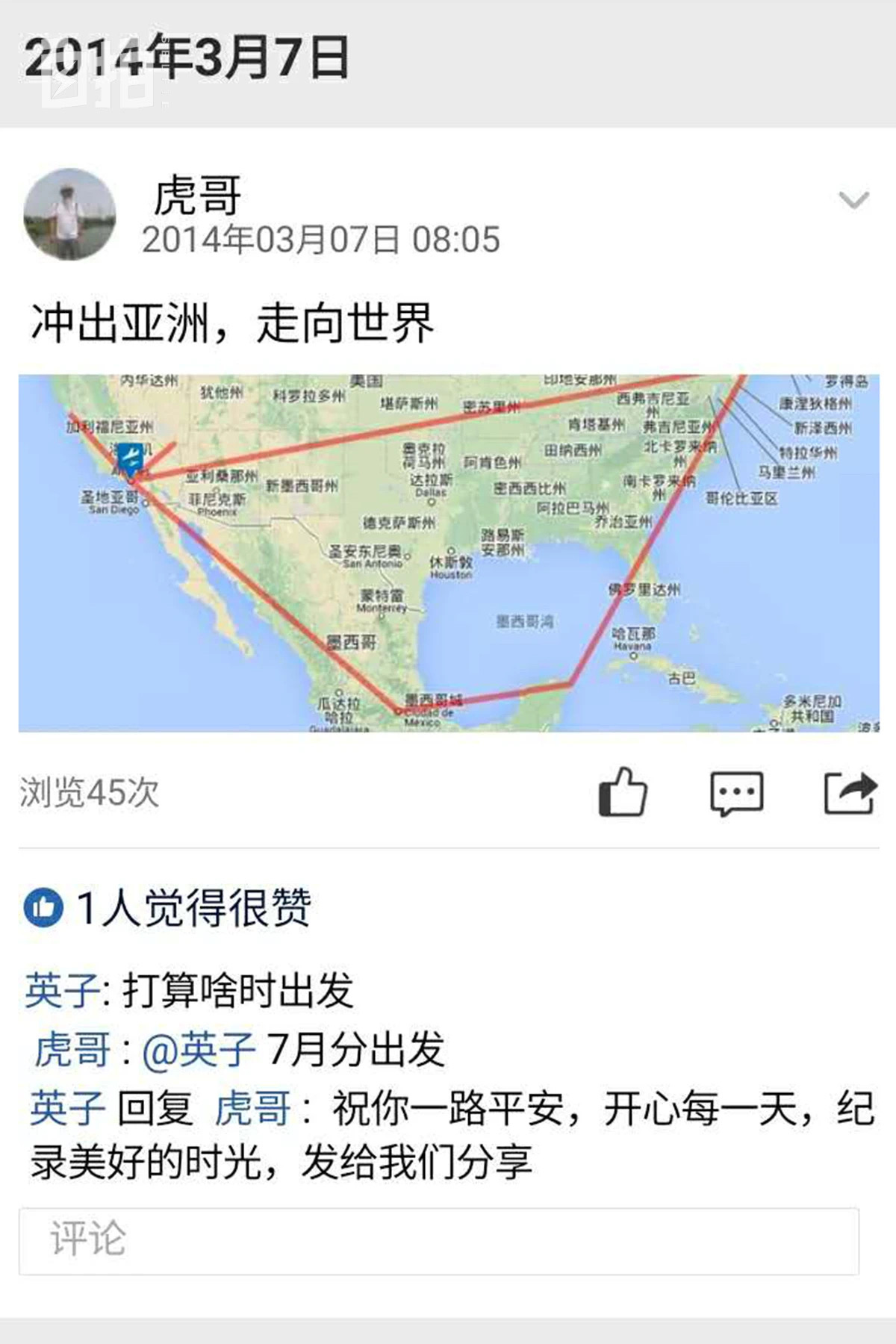Like 虎哥's post with thumbs-up icon
Image resolution: width=896 pixels, height=1344 pixels.
[x=623, y=792]
